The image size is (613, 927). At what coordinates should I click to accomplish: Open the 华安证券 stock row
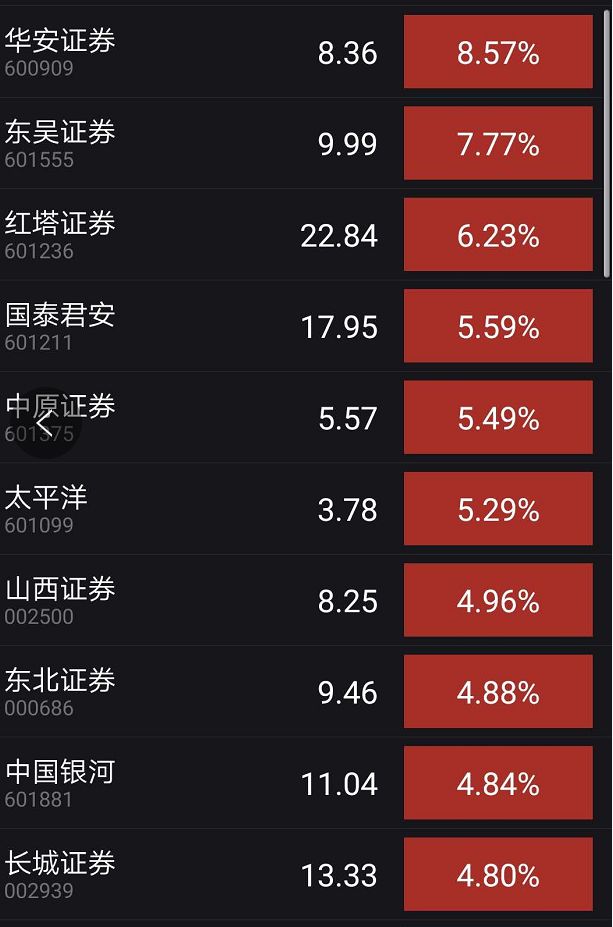pyautogui.click(x=60, y=52)
